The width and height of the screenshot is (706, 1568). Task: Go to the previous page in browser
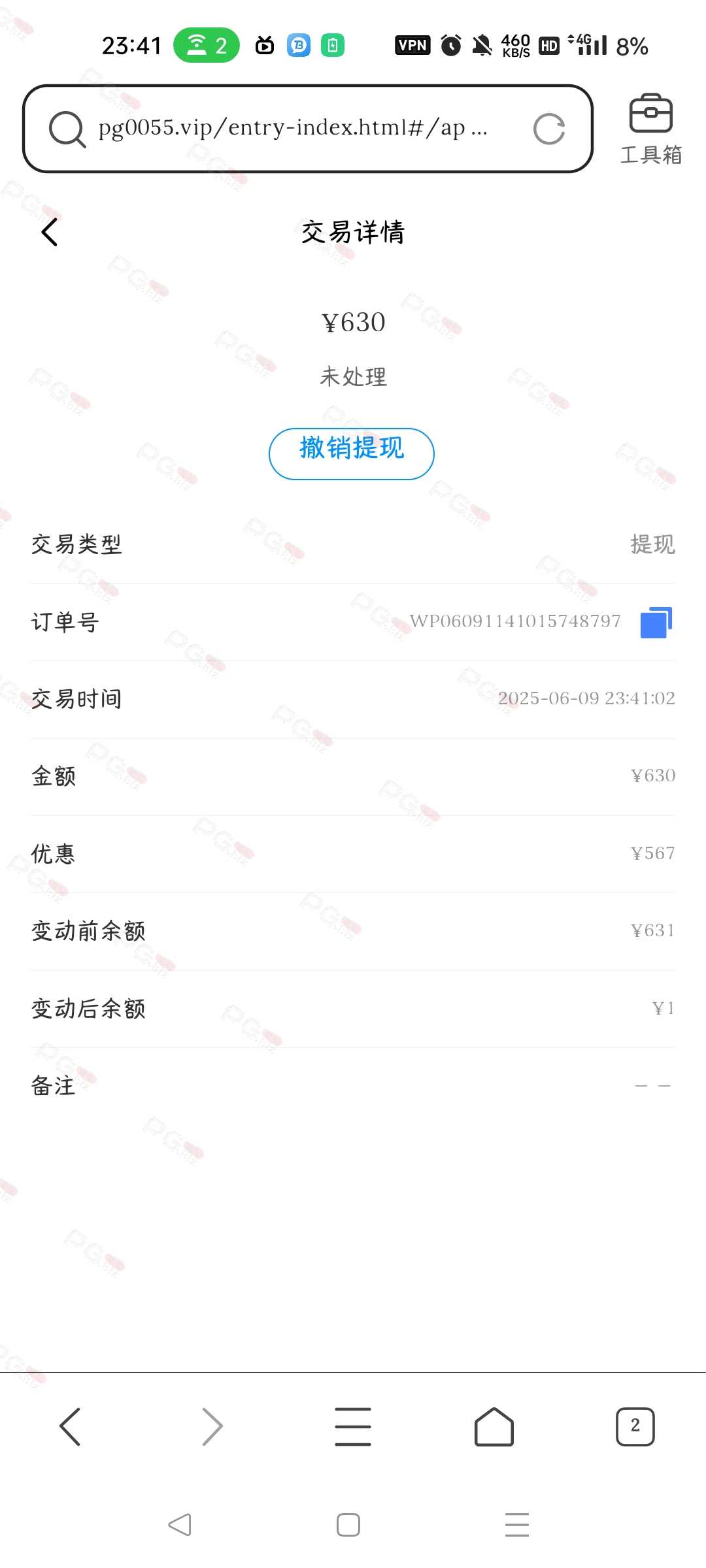[x=70, y=1426]
